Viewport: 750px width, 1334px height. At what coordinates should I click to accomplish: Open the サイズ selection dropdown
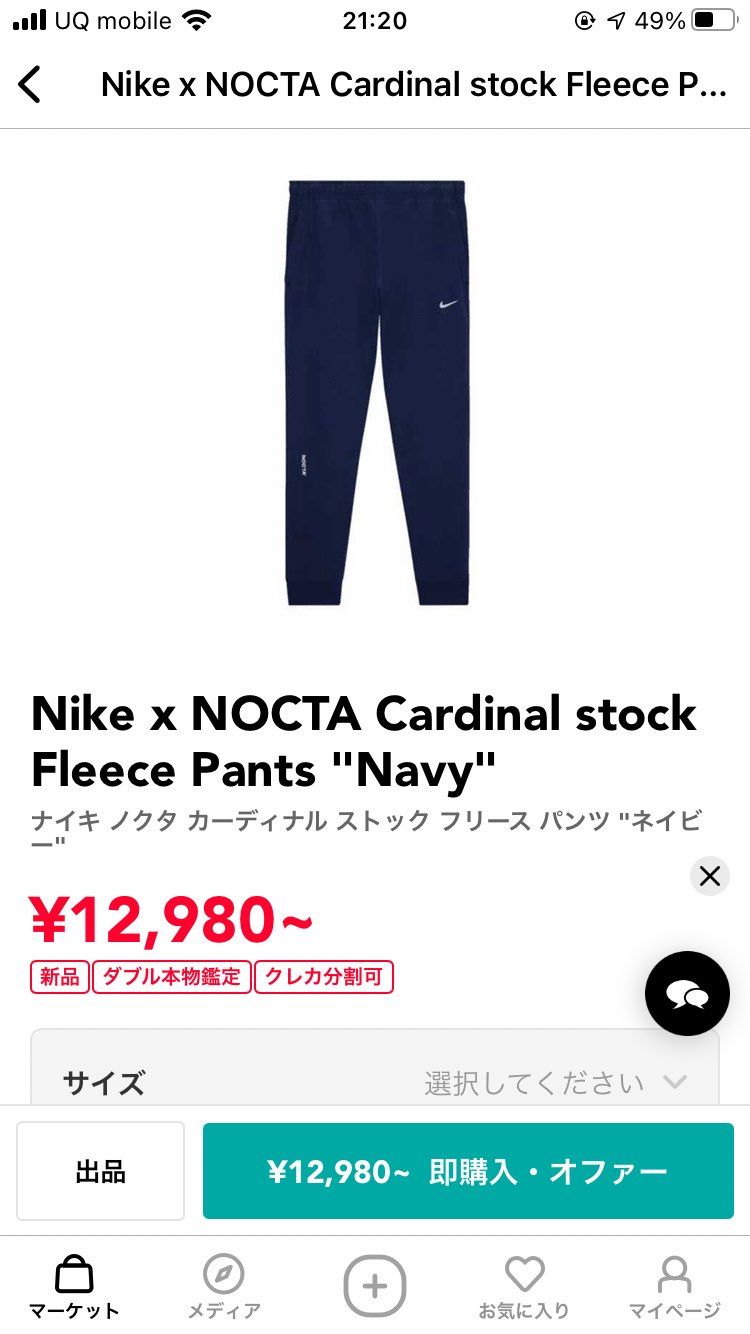coord(374,1082)
